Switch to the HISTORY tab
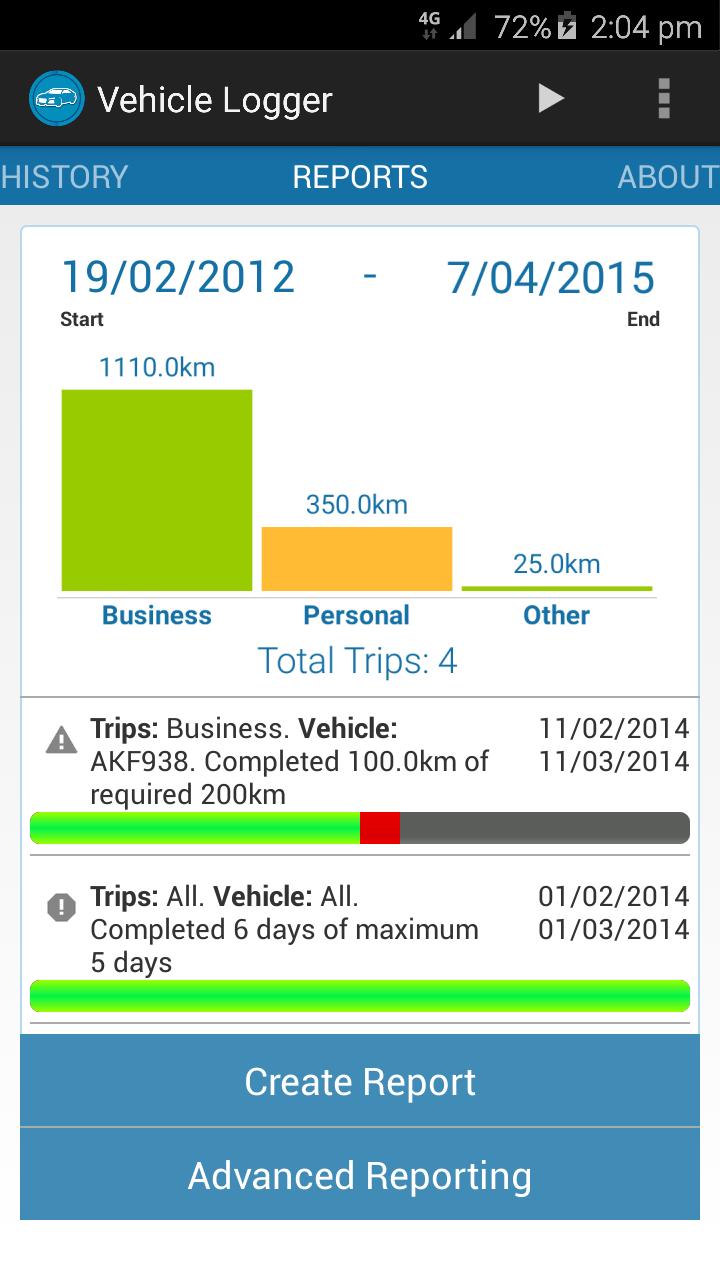Viewport: 720px width, 1280px height. coord(63,176)
